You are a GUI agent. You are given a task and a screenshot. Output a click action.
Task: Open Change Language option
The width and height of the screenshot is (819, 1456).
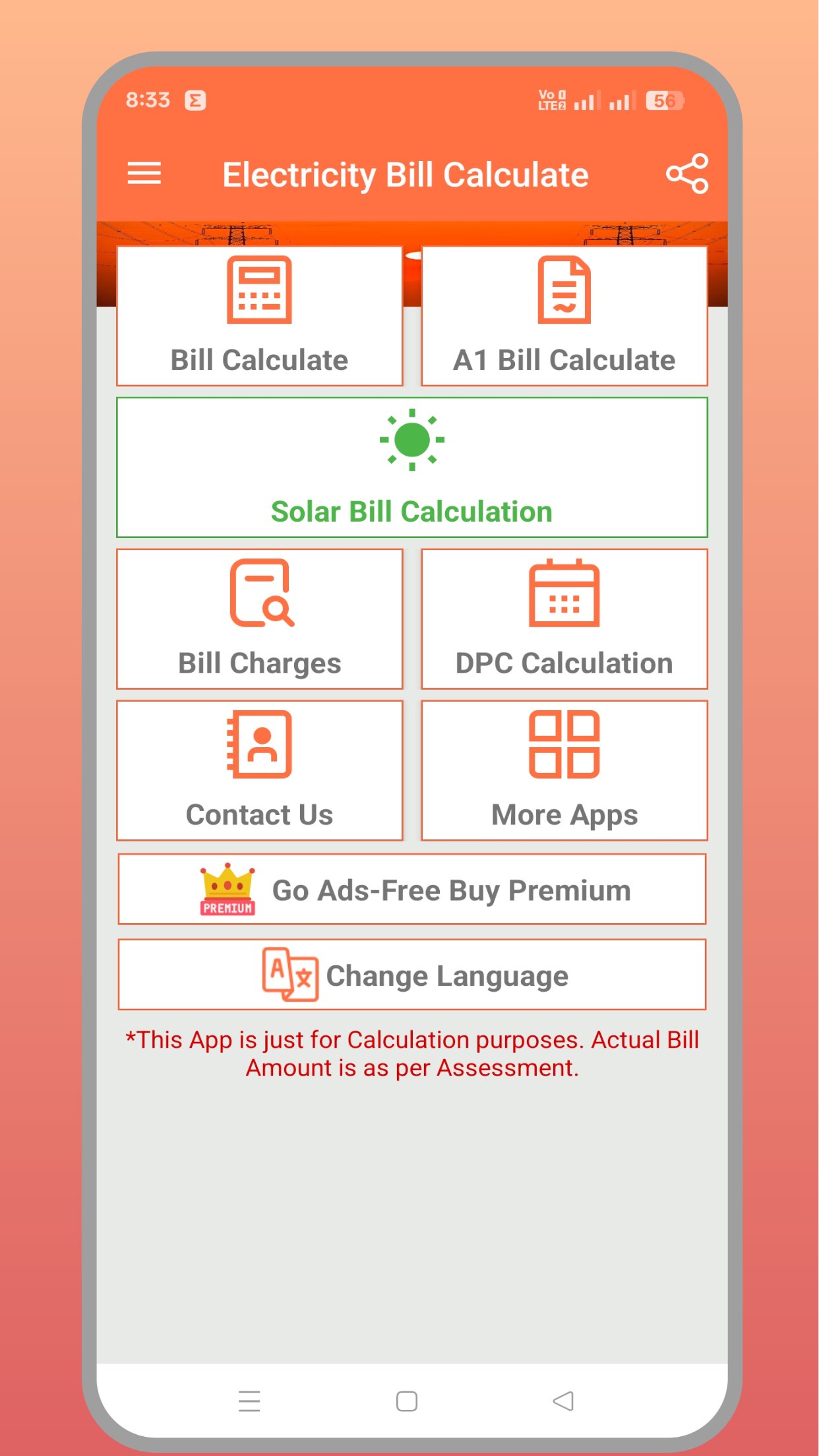412,975
